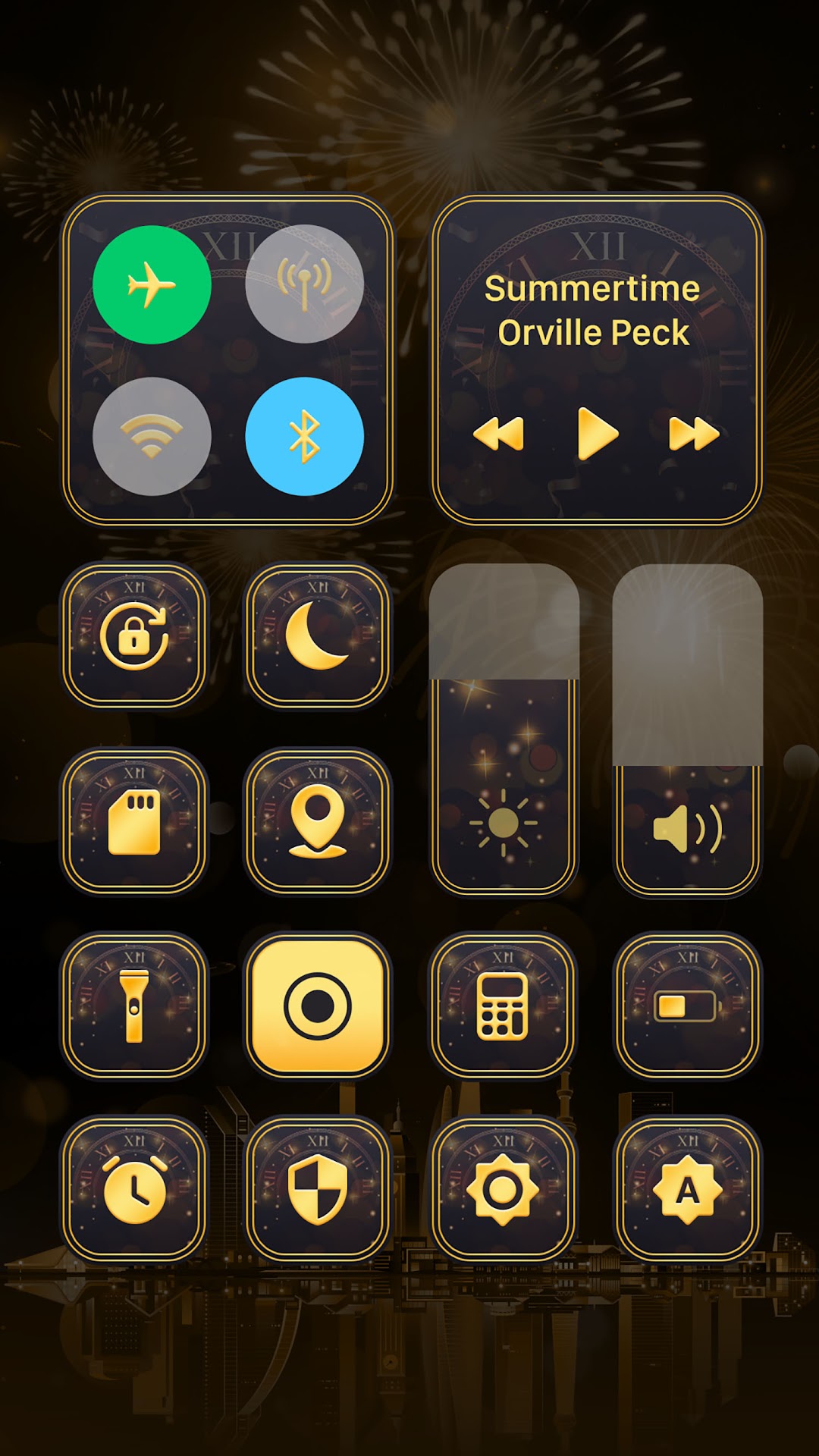The width and height of the screenshot is (819, 1456).
Task: Skip to the next track
Action: click(x=694, y=434)
